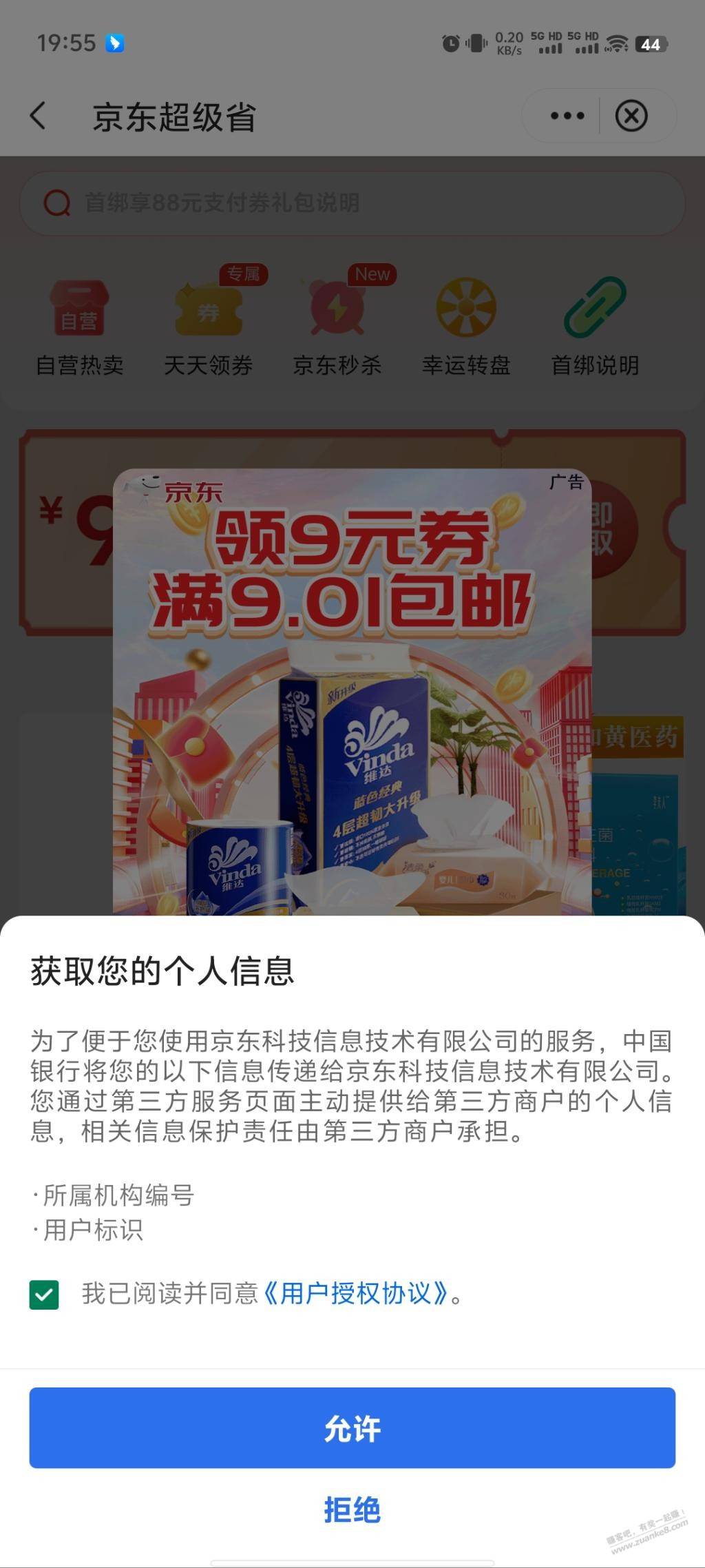Open the 《用户授权协议》 link
Screen dimensions: 705x1568
(x=355, y=1293)
